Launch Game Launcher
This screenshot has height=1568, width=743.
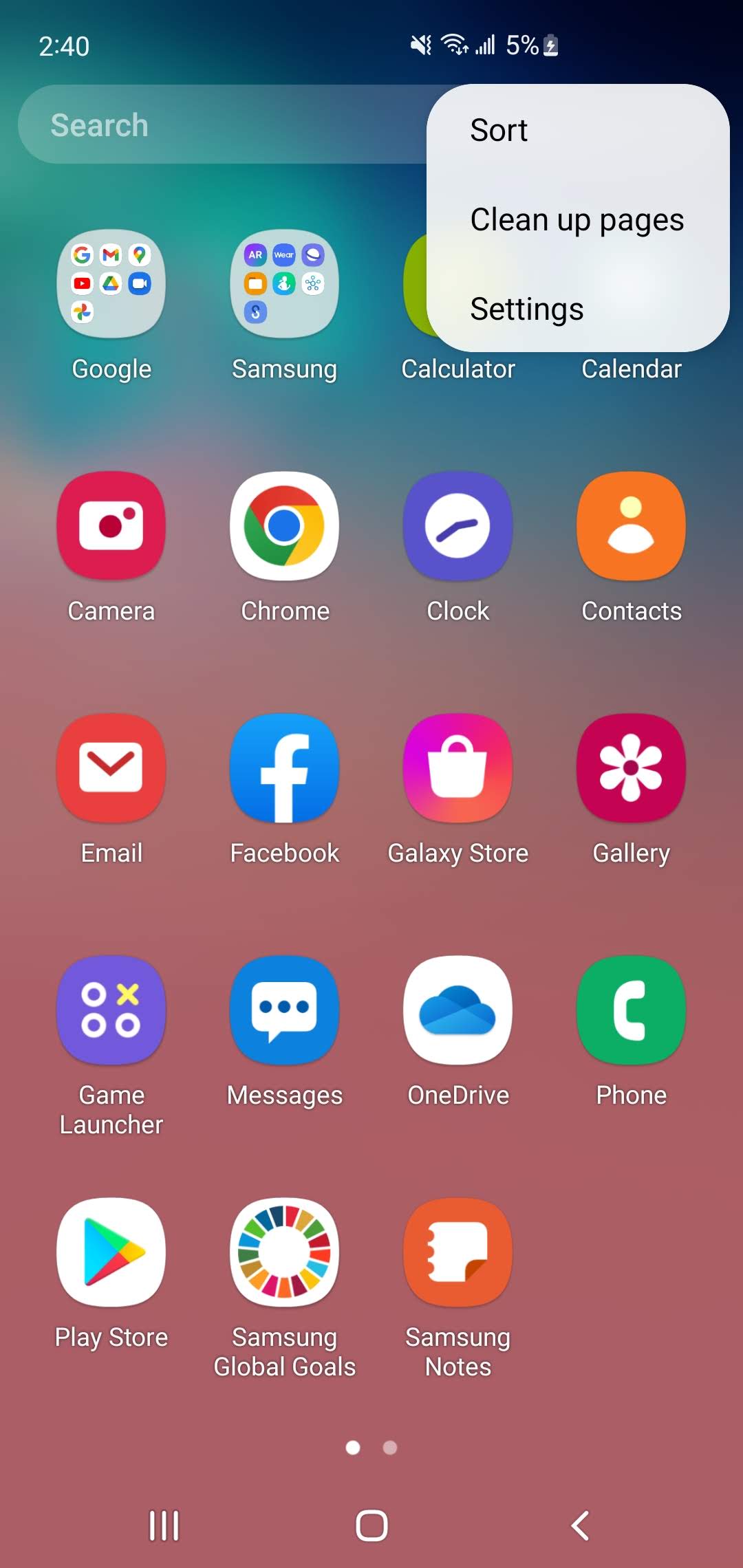coord(111,1010)
